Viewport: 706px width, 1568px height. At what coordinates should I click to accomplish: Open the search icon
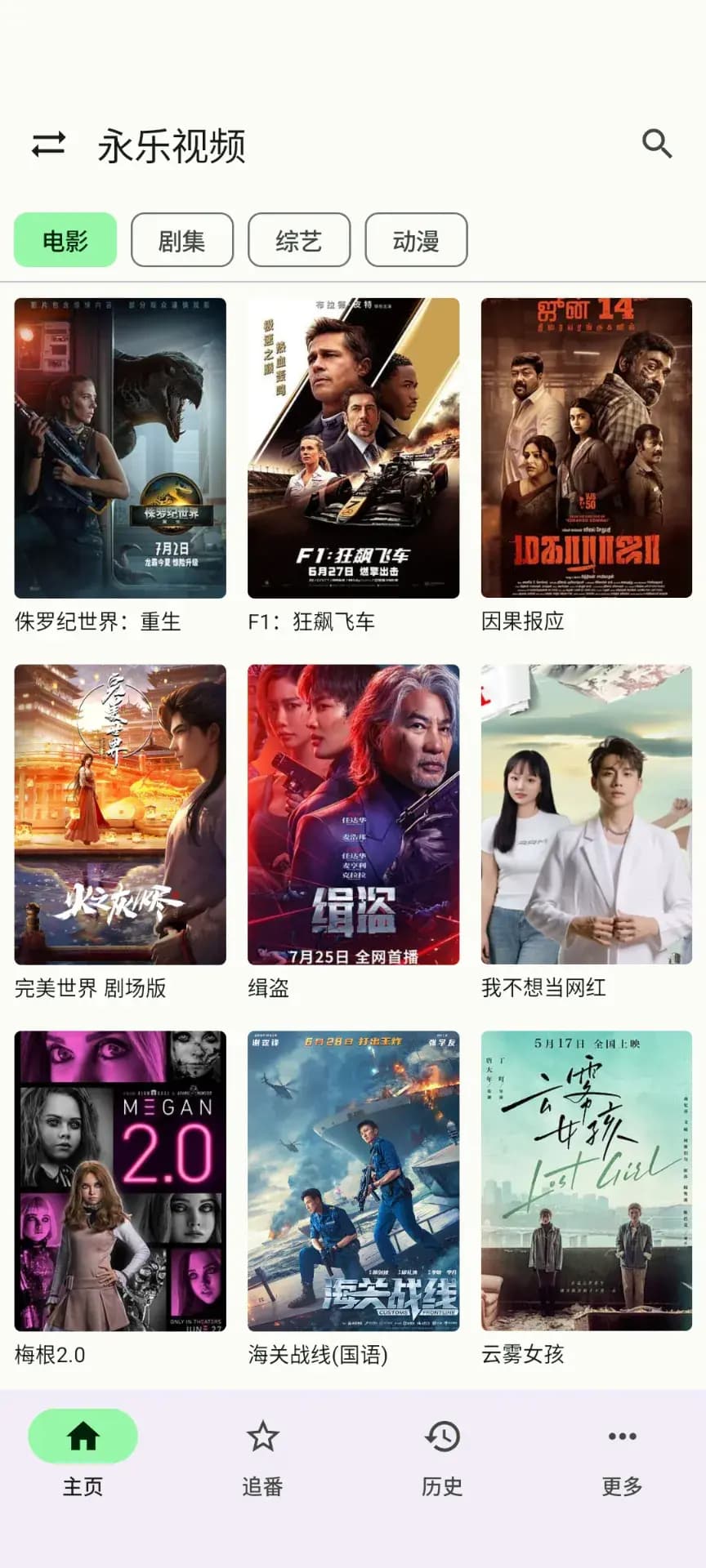(x=656, y=145)
